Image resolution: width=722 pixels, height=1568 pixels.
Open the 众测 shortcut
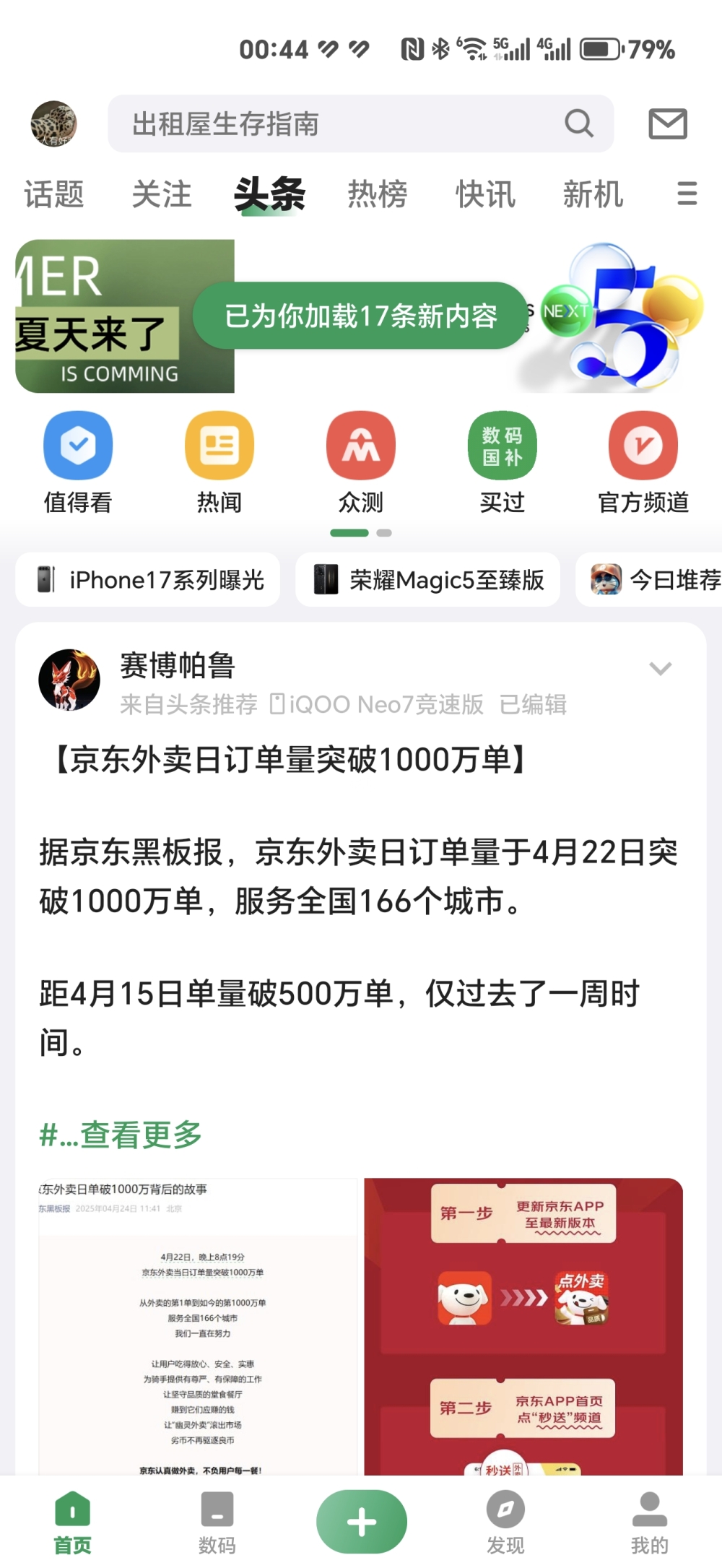[x=361, y=461]
